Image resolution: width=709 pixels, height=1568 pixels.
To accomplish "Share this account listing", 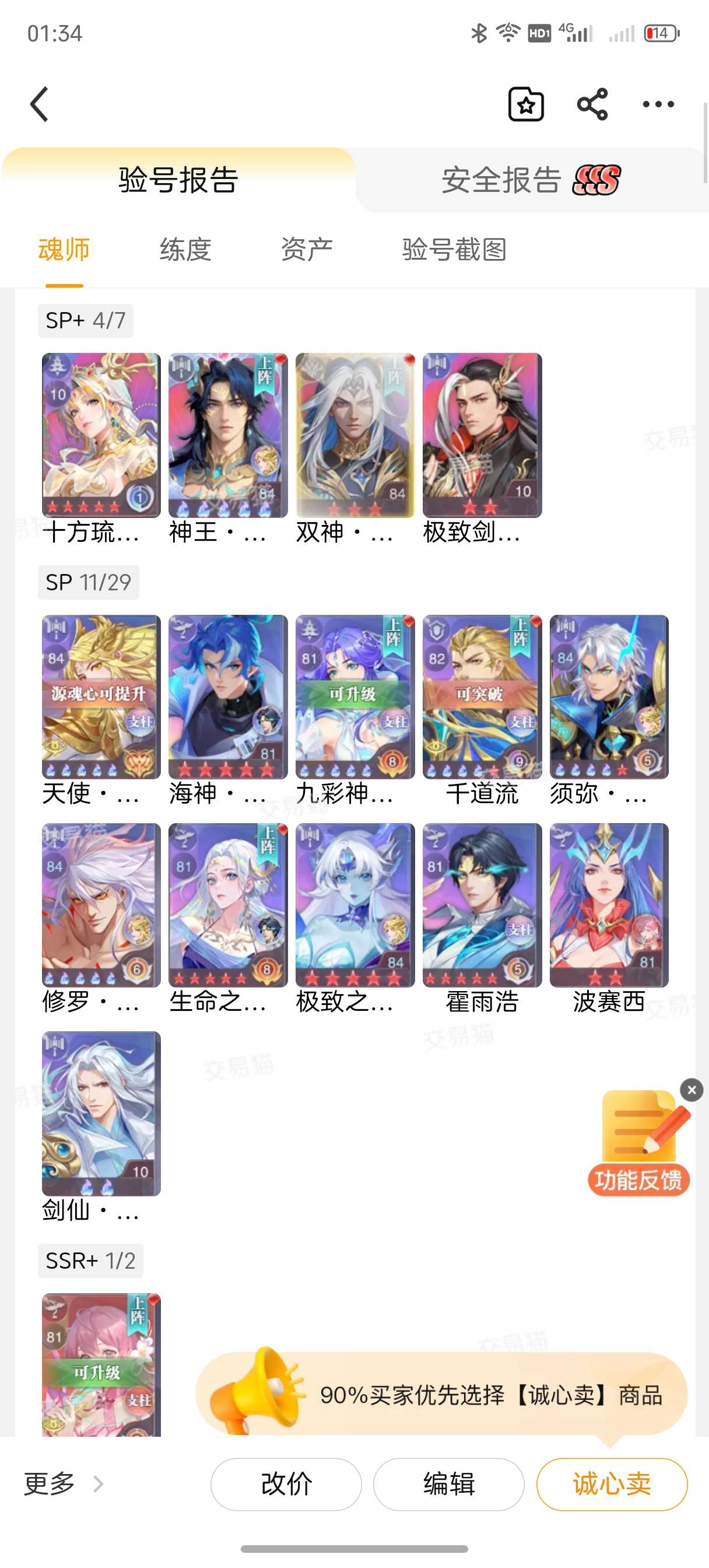I will [x=592, y=104].
